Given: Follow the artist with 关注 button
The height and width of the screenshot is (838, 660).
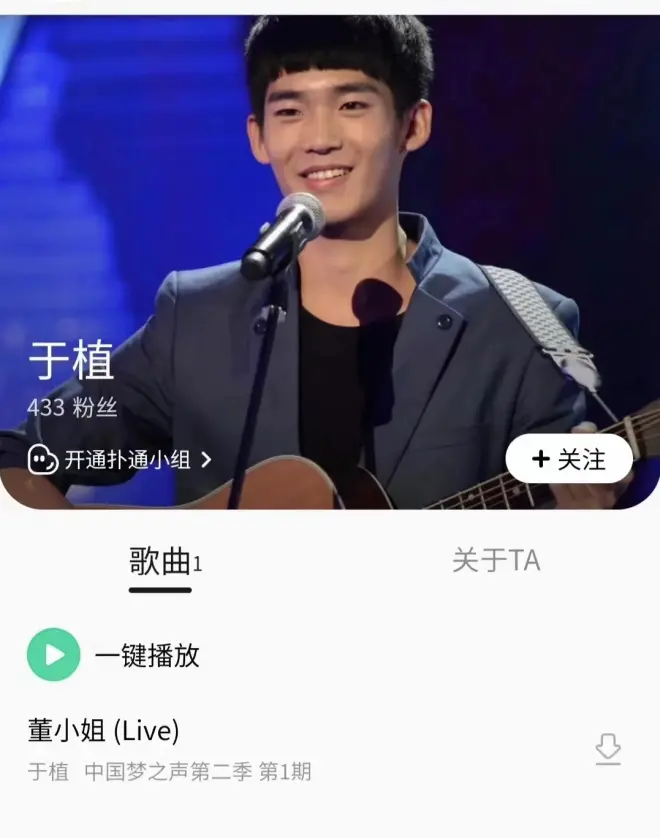Looking at the screenshot, I should [569, 459].
